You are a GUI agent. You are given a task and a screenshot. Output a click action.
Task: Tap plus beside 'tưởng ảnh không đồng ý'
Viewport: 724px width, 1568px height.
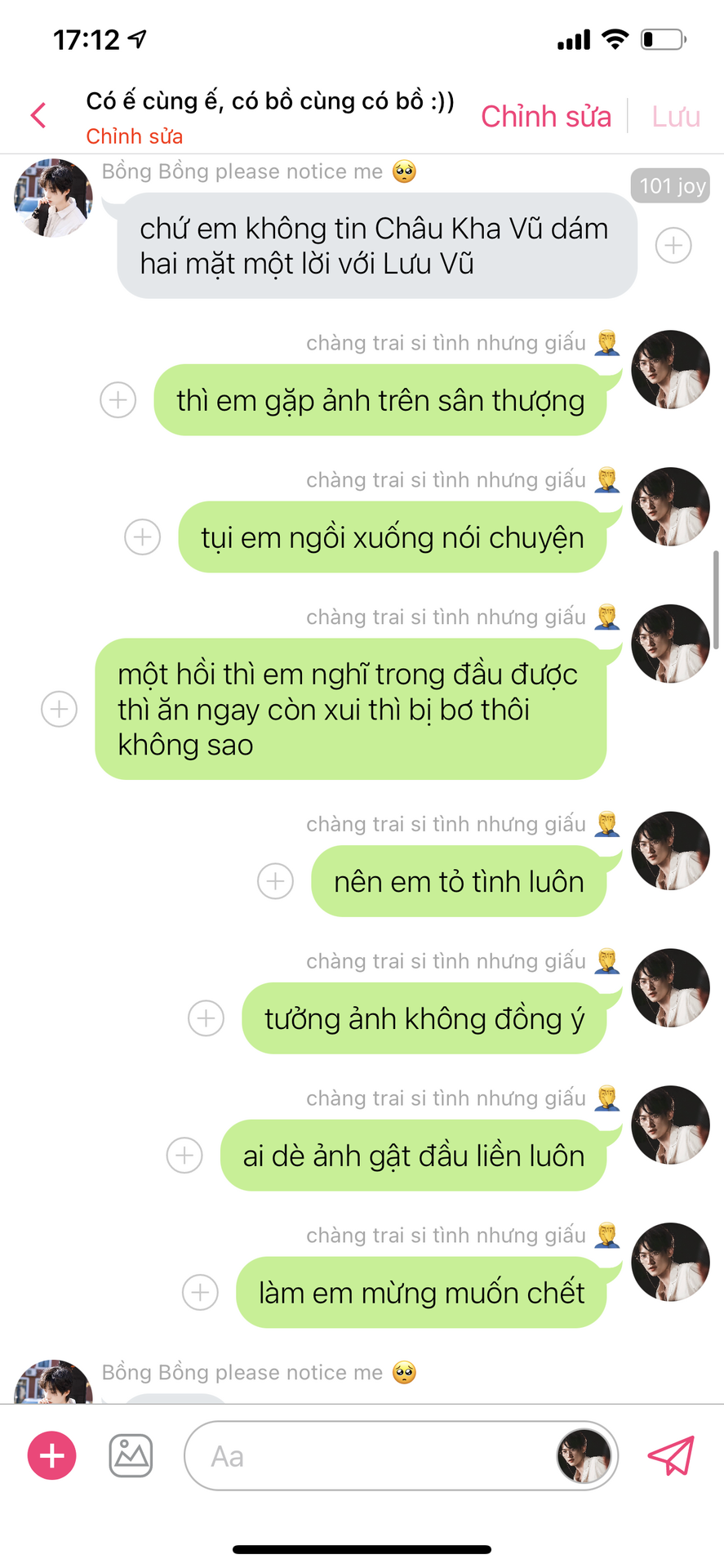click(207, 1018)
